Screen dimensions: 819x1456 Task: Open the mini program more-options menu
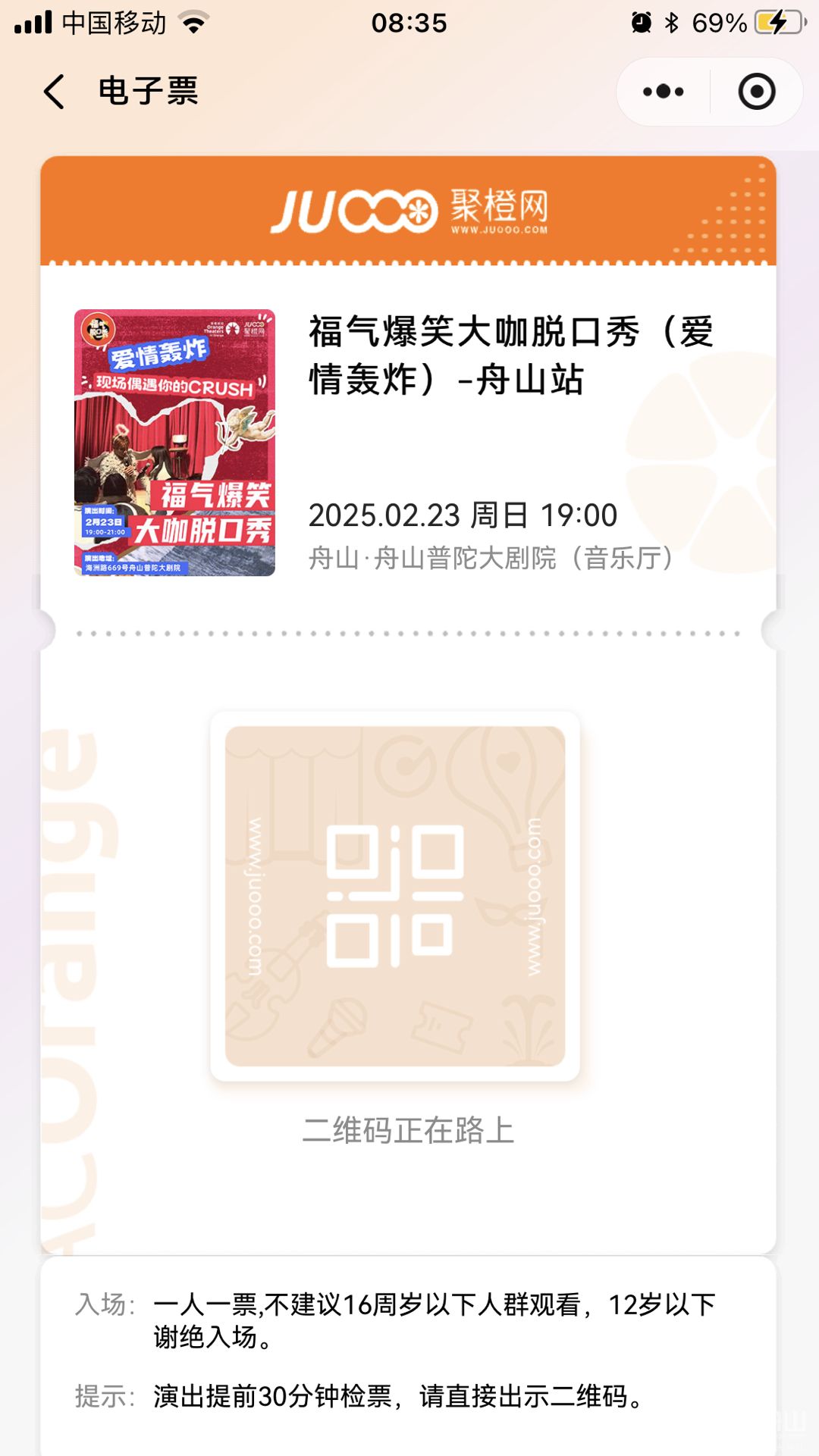coord(664,92)
